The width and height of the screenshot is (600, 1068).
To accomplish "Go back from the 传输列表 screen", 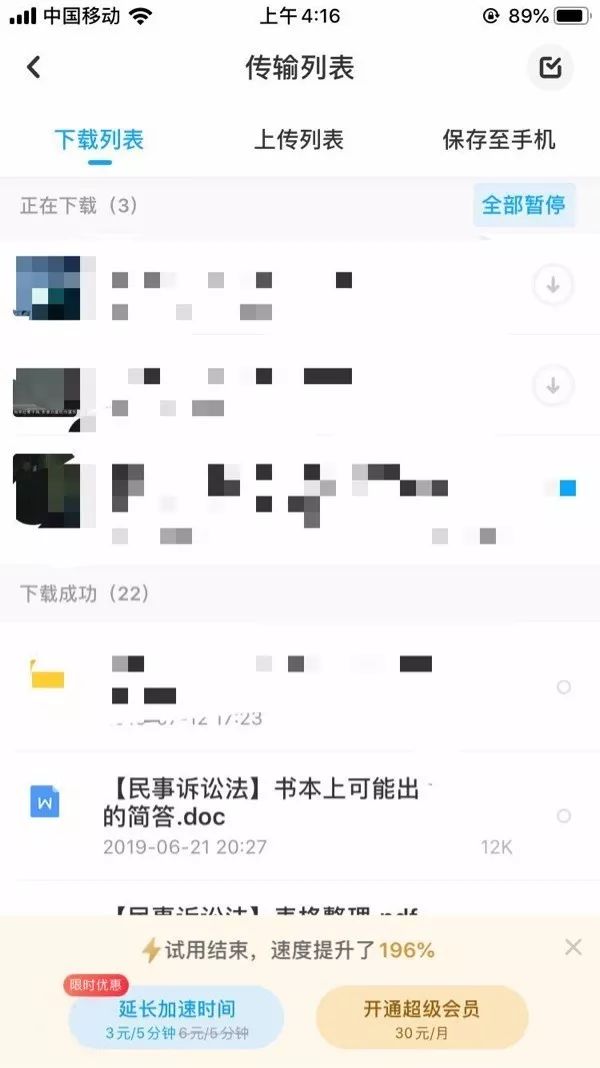I will coord(34,67).
